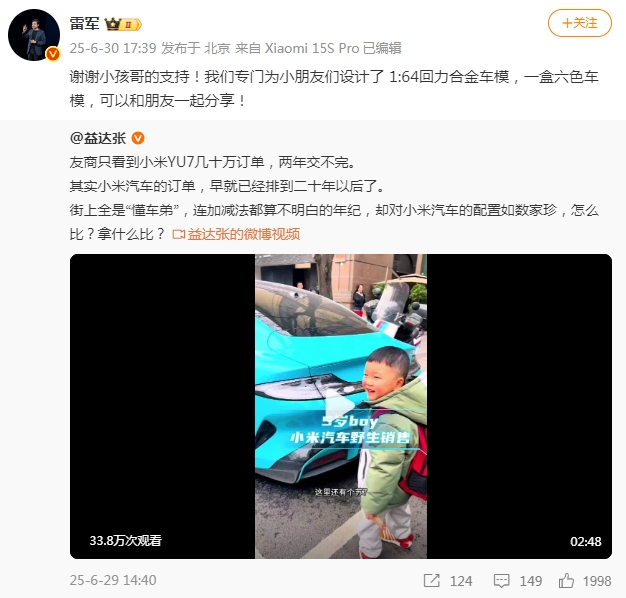Open the comments with 149 replies

pos(518,580)
